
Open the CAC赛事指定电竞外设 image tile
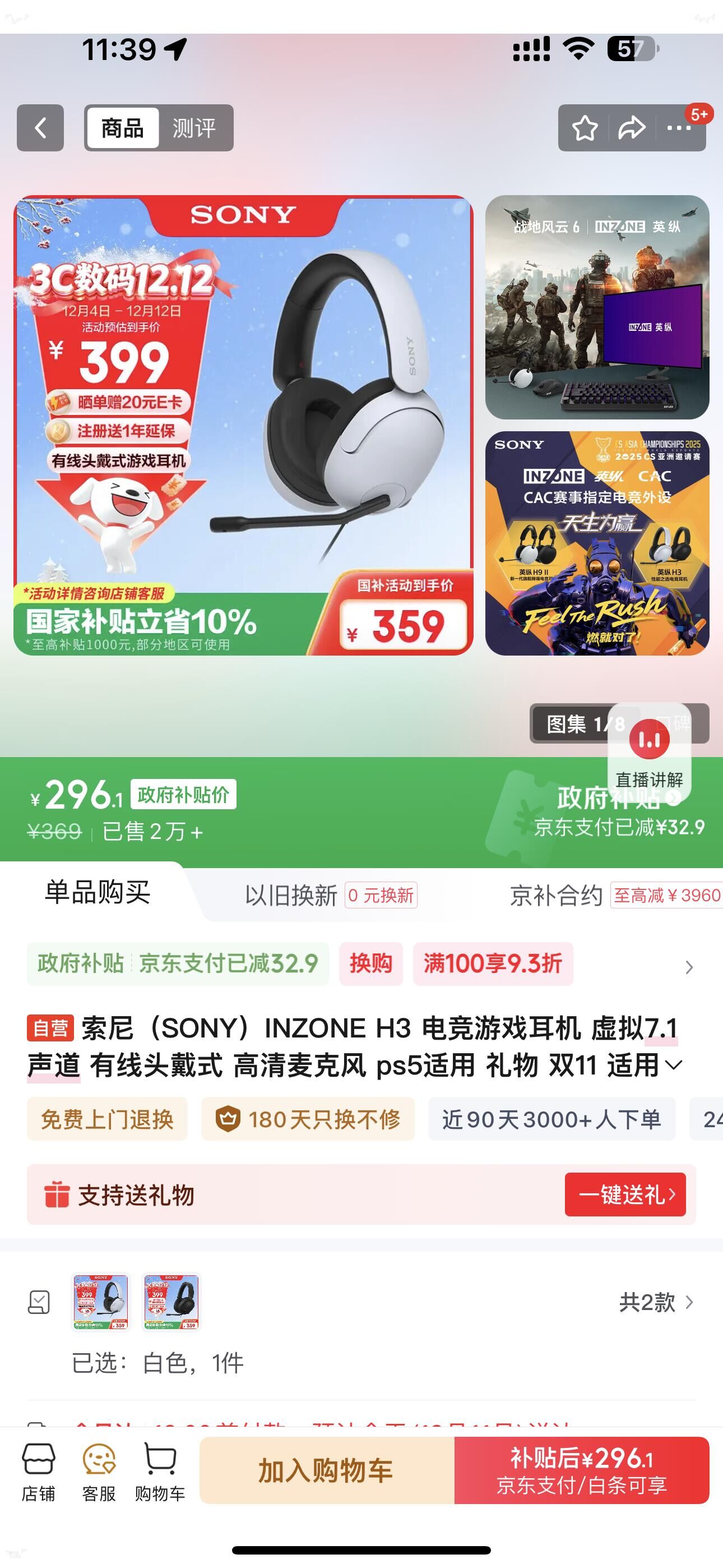click(x=597, y=543)
